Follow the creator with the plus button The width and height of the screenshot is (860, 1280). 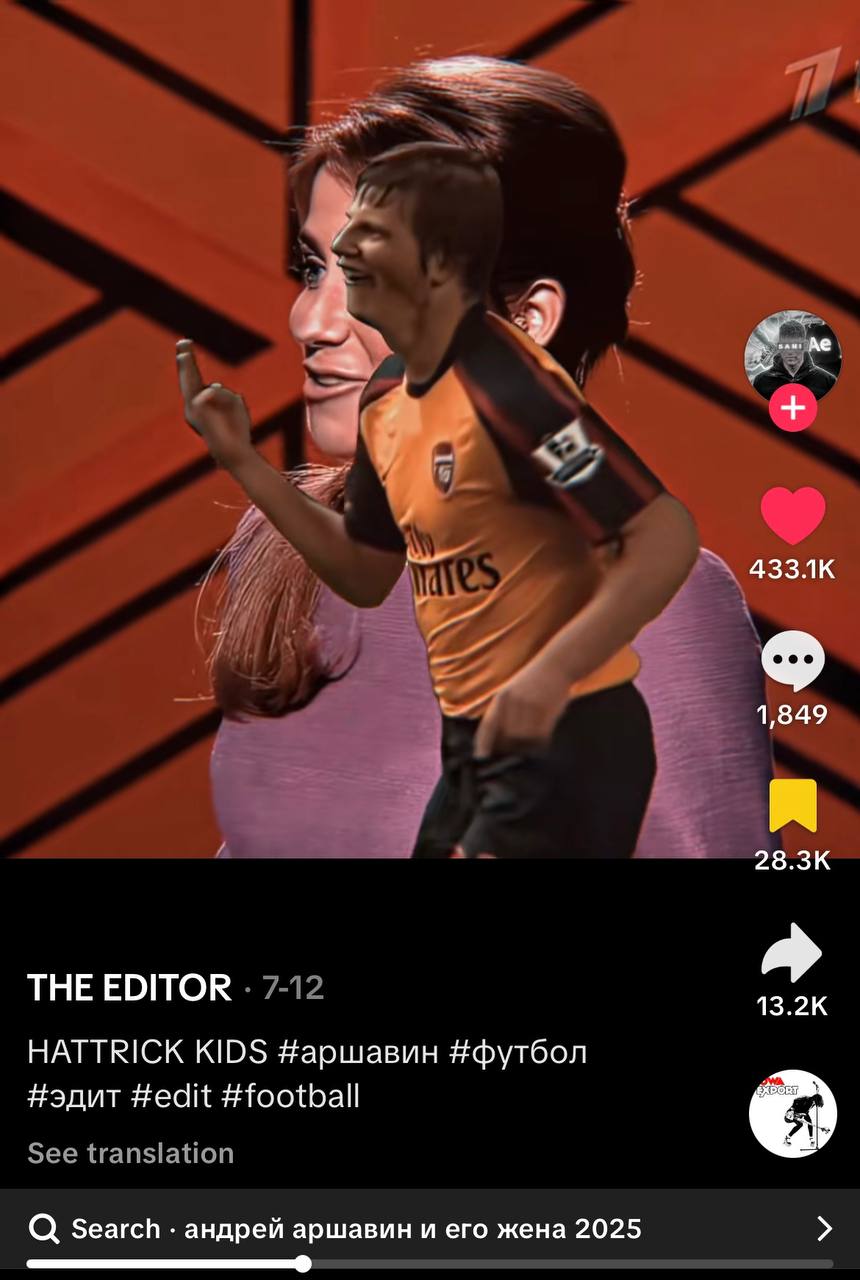click(792, 408)
